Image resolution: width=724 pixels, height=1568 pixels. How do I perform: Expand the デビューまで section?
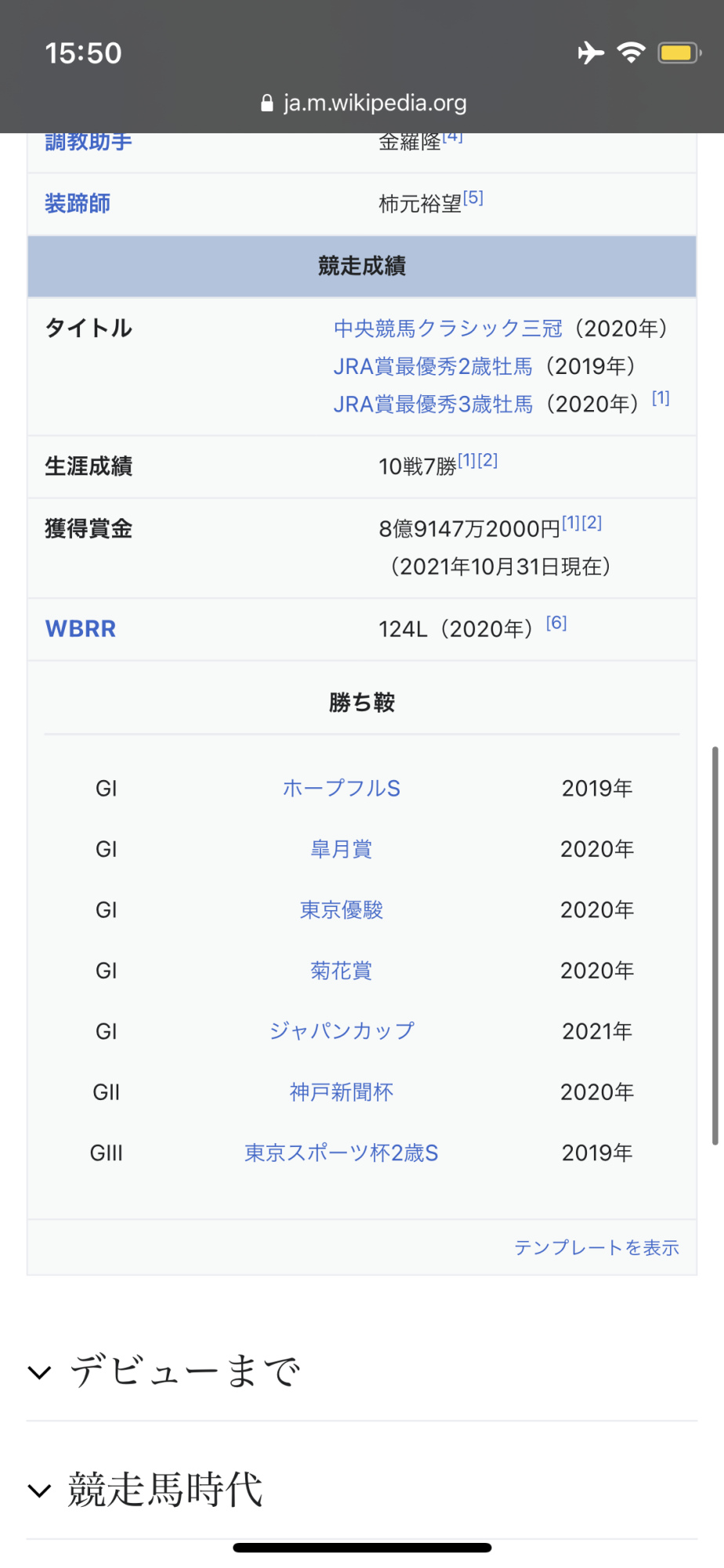362,1371
